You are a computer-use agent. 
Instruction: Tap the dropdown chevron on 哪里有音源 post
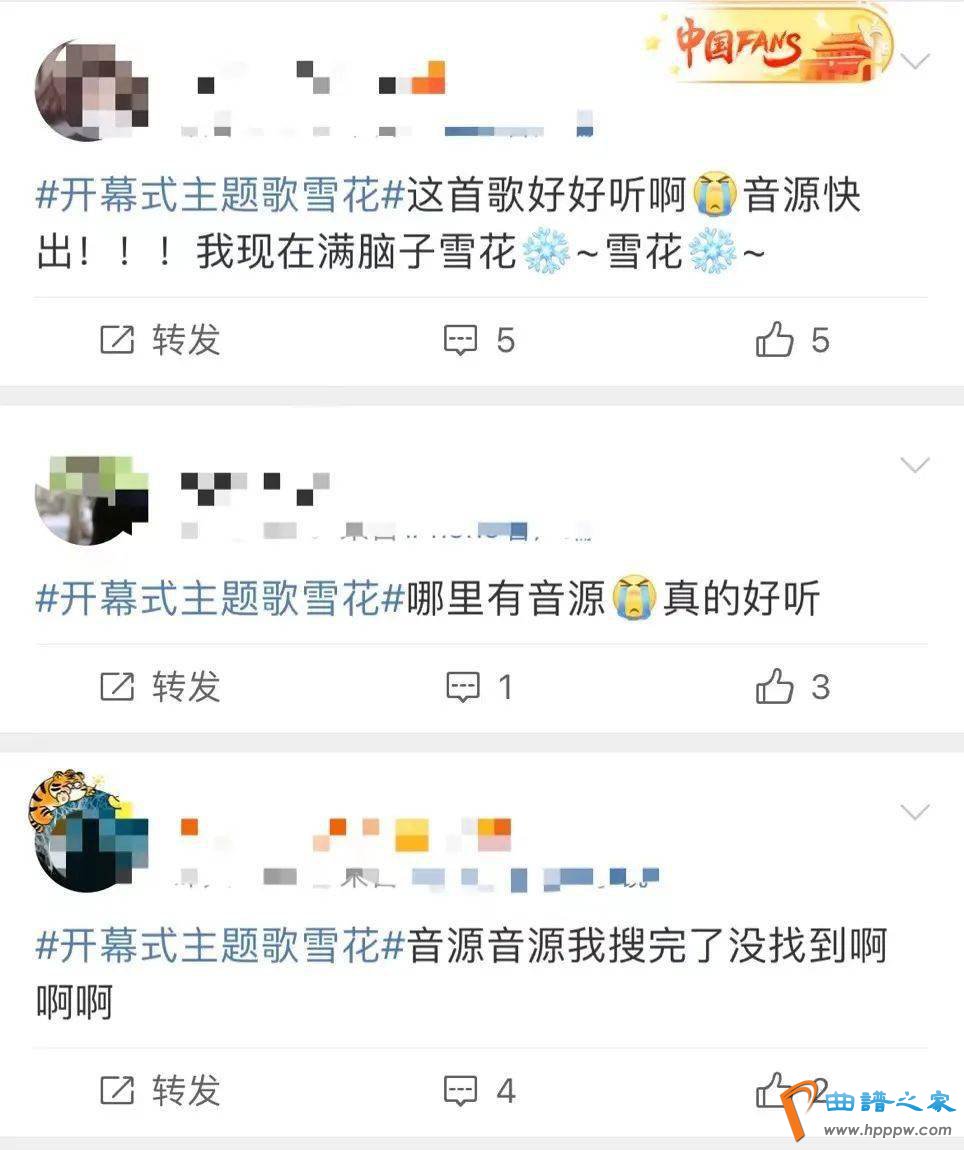pyautogui.click(x=915, y=465)
